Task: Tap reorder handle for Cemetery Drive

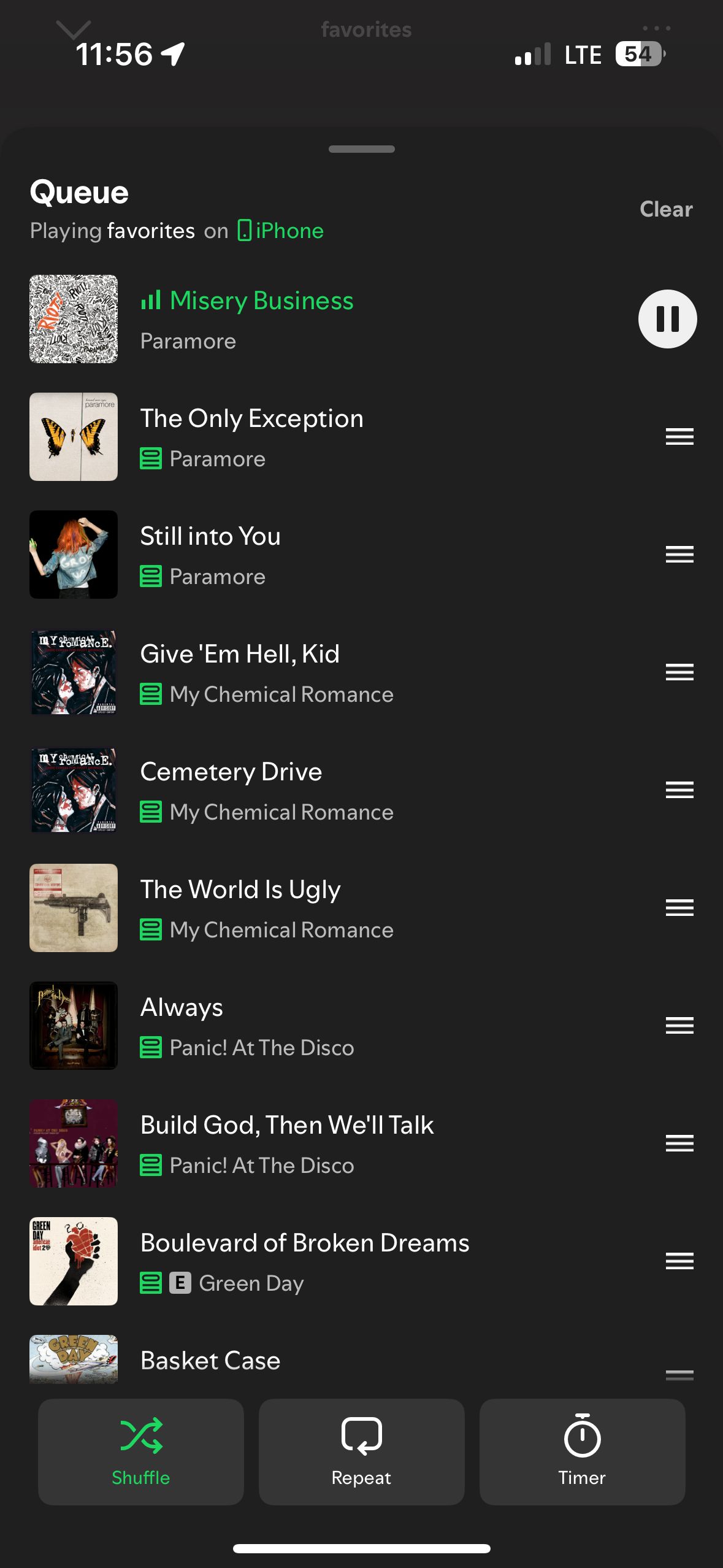Action: tap(679, 790)
